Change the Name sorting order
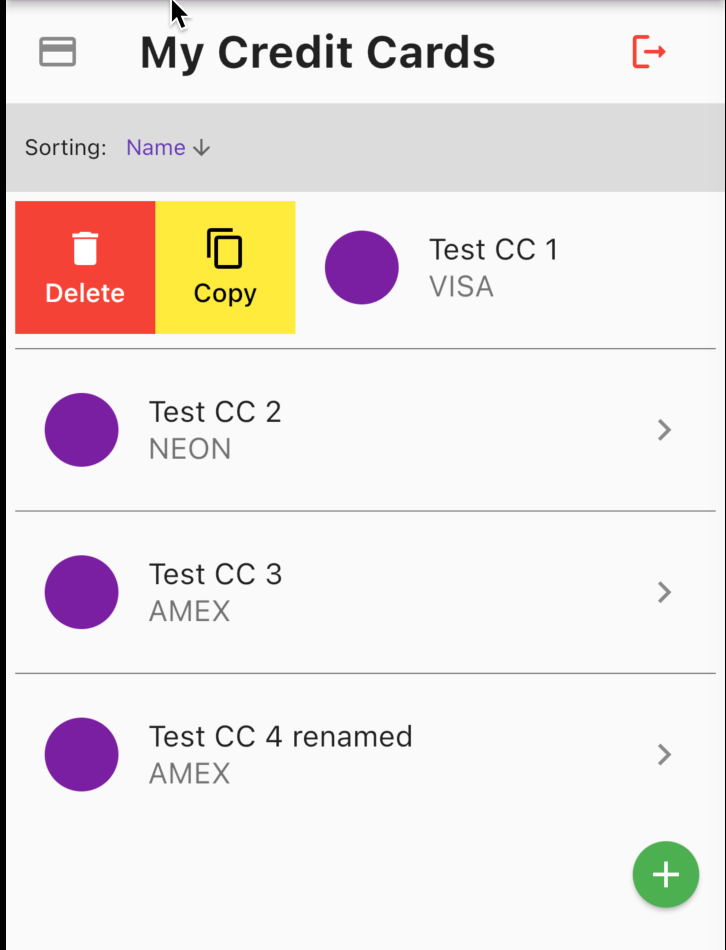The image size is (726, 950). (x=168, y=148)
